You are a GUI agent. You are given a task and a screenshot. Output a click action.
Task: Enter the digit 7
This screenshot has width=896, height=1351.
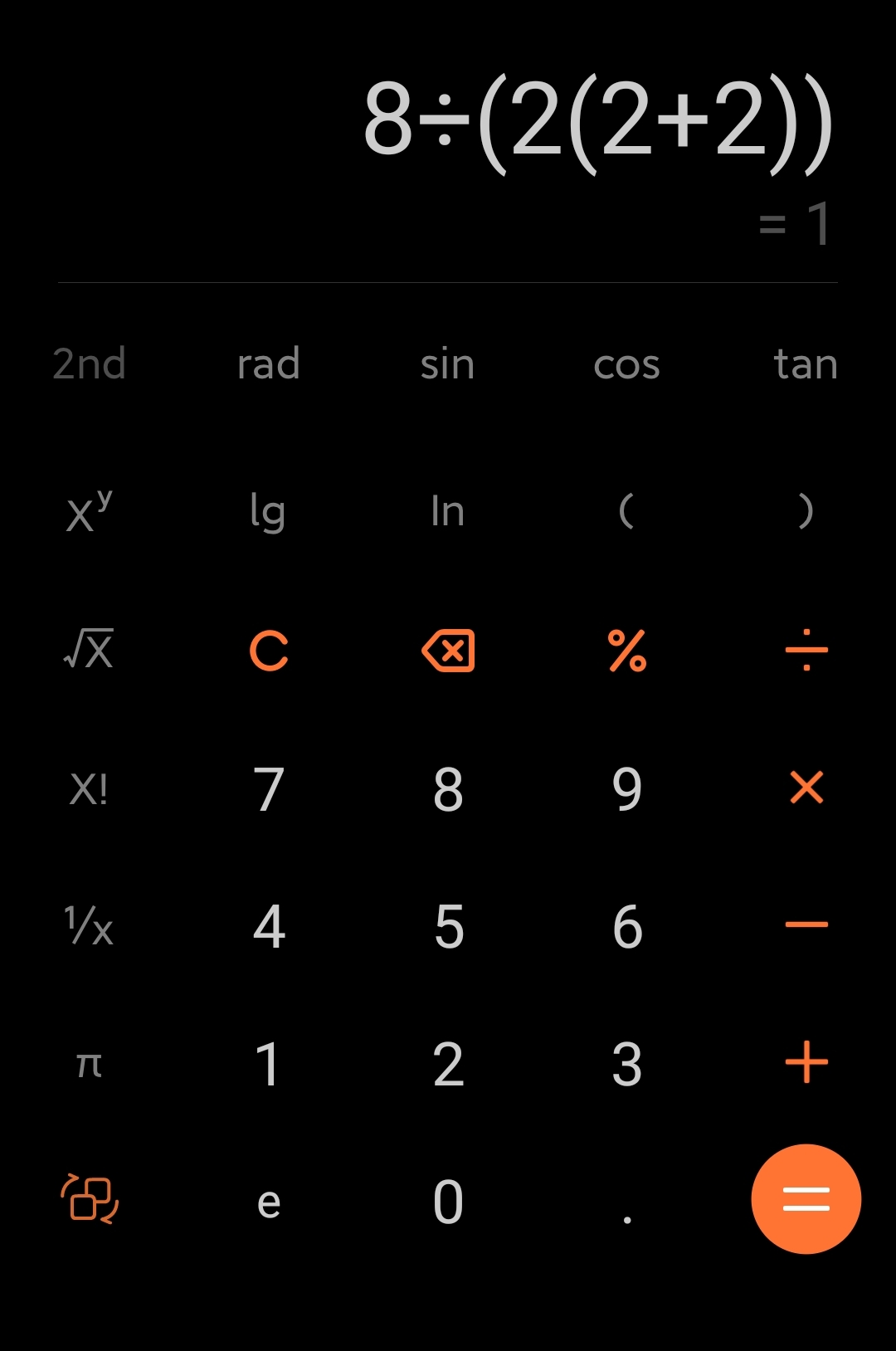point(269,788)
